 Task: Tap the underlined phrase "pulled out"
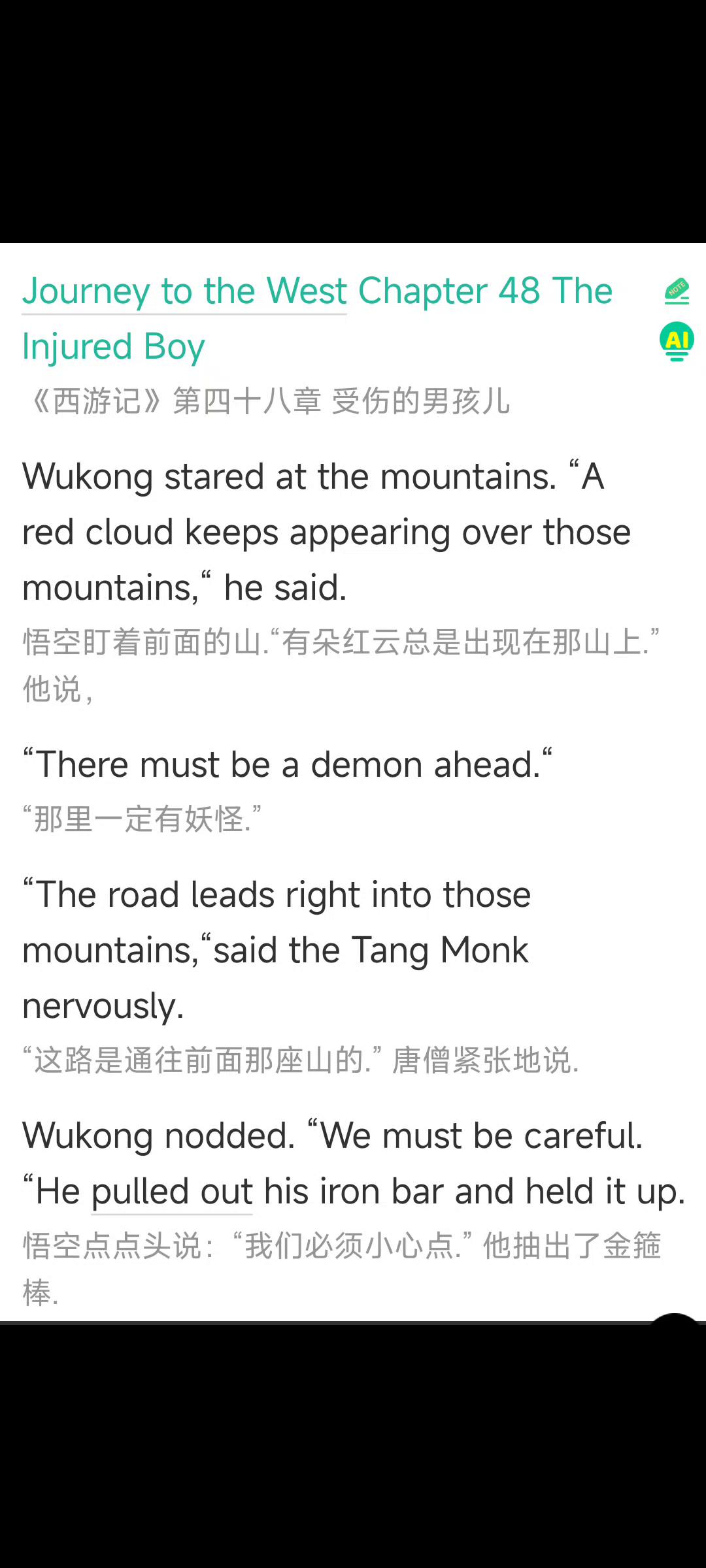click(172, 1192)
